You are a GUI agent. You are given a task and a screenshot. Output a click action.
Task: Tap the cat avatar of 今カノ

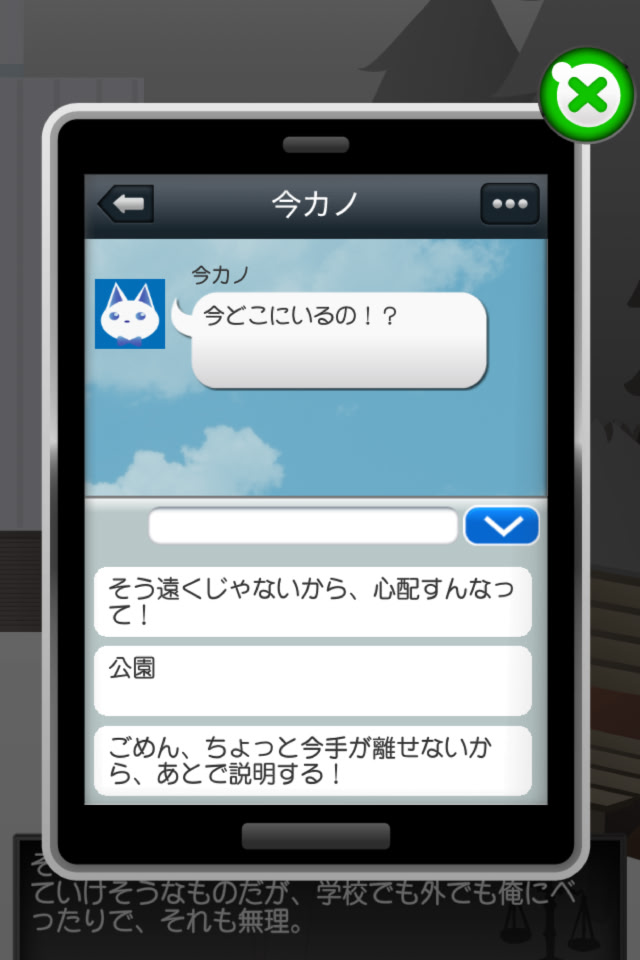[130, 314]
